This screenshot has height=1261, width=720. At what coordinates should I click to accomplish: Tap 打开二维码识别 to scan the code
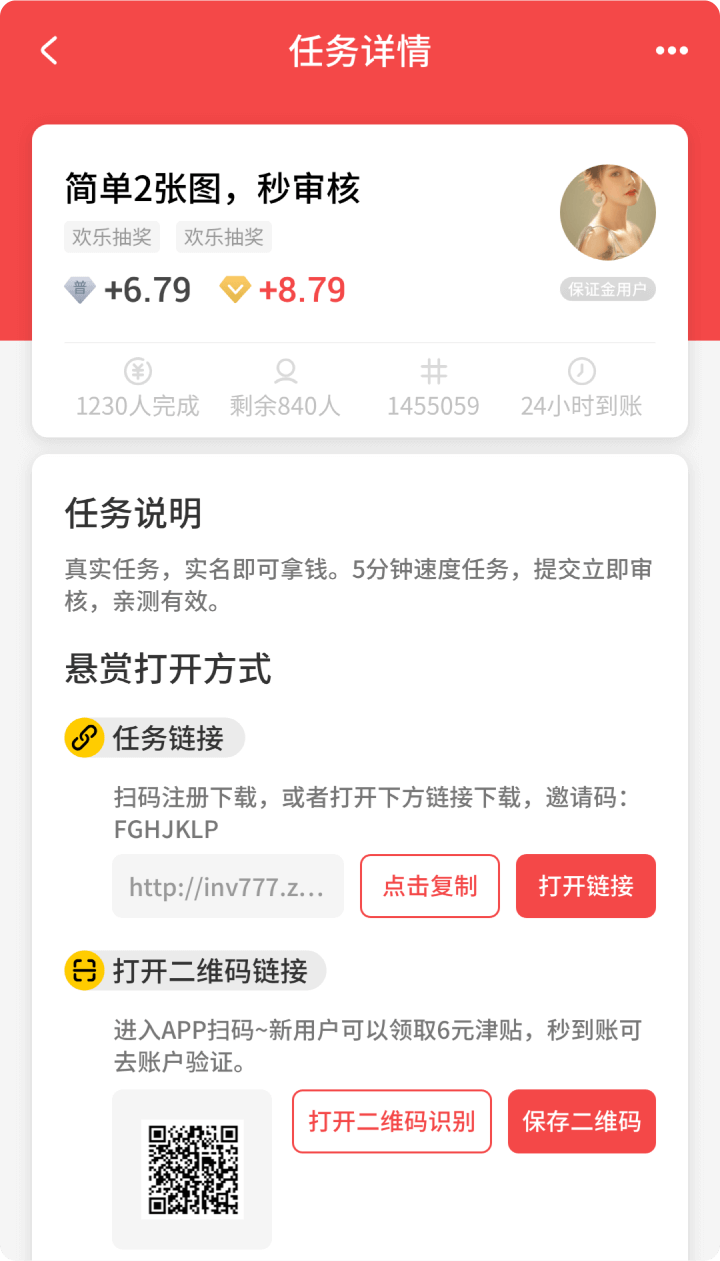[391, 1121]
